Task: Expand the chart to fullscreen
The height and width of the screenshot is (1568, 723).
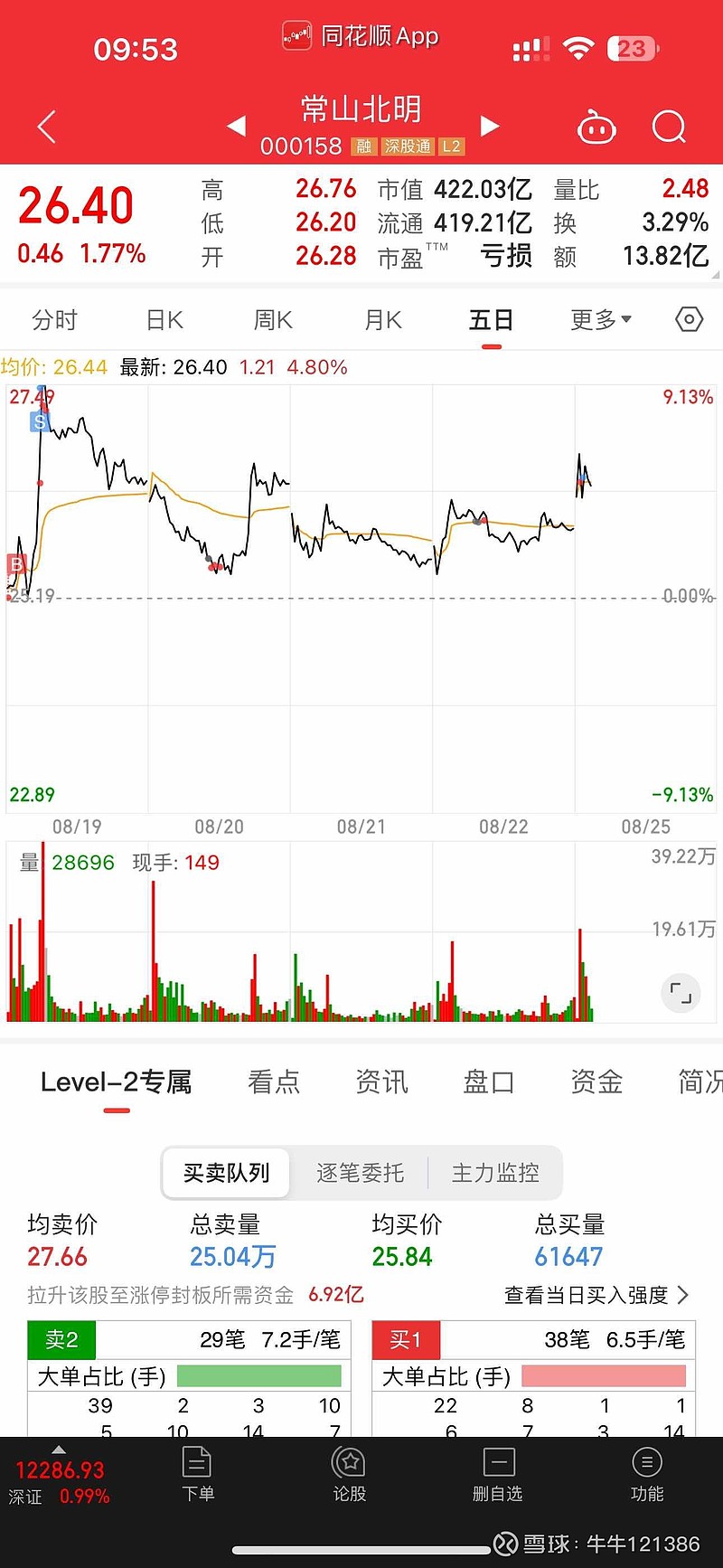Action: [x=681, y=993]
